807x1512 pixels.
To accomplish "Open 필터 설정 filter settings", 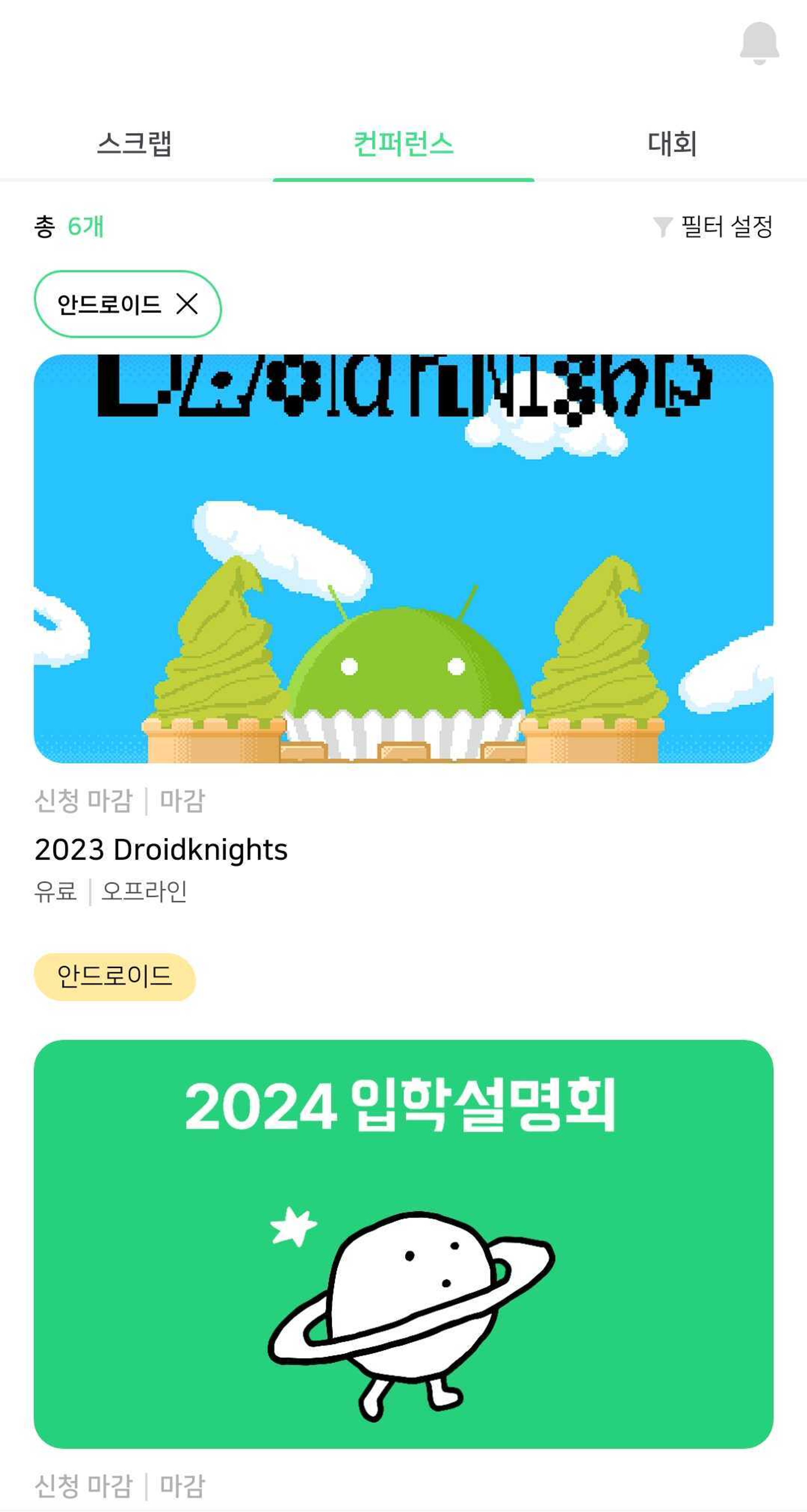I will (713, 226).
